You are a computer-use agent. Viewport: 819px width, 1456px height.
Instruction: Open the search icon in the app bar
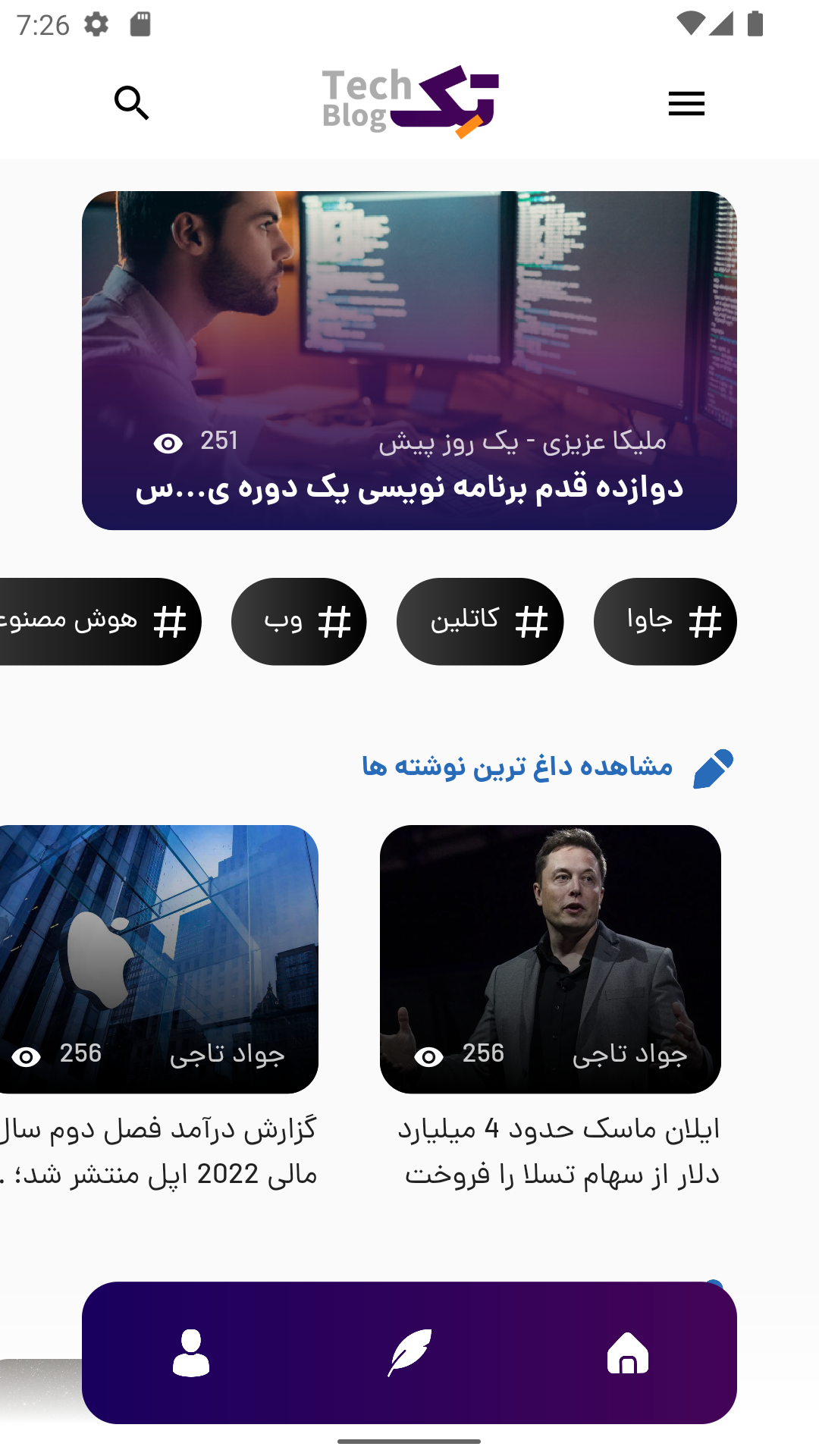tap(132, 103)
